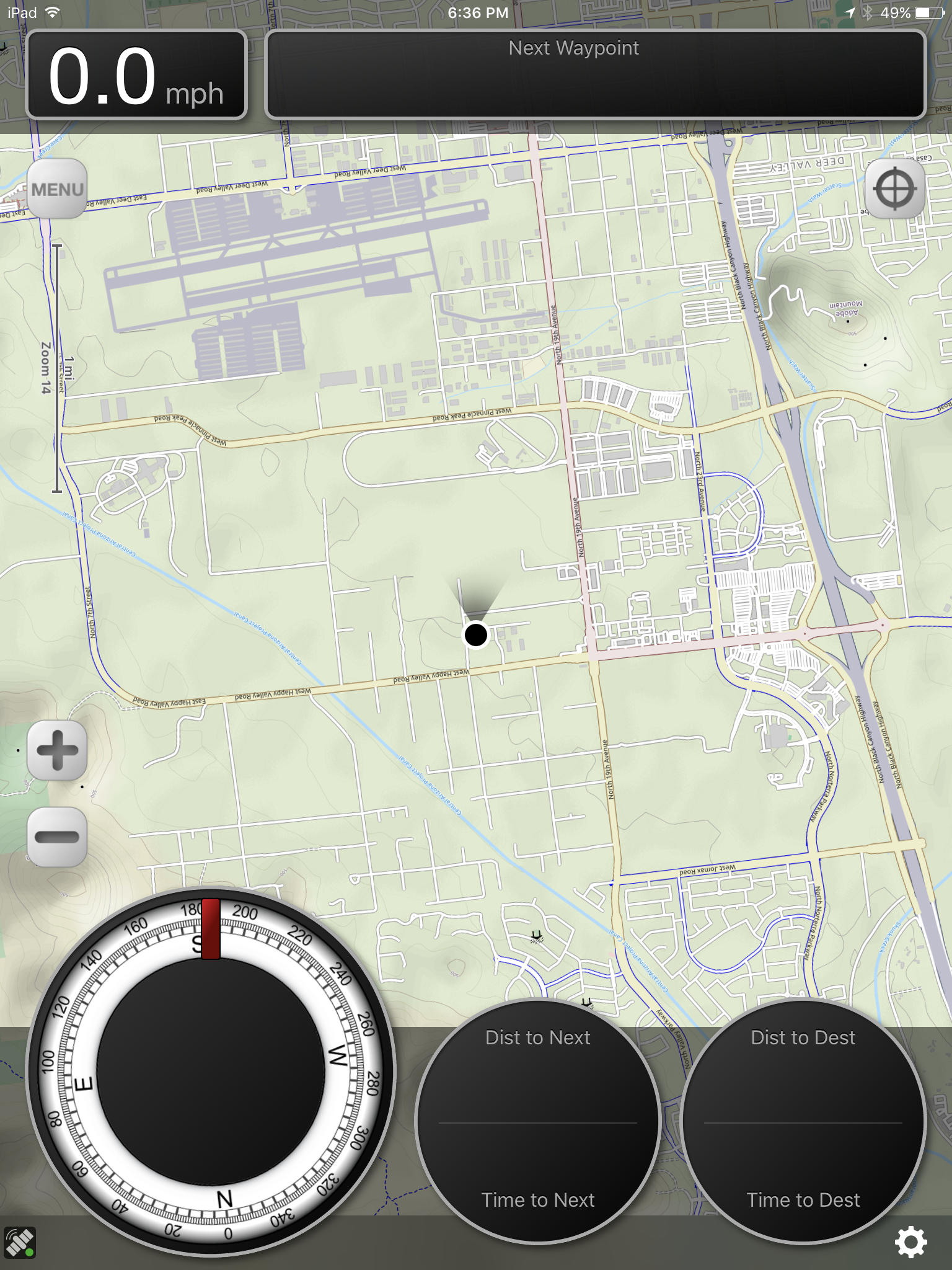Image resolution: width=952 pixels, height=1270 pixels.
Task: Center map on current location
Action: [894, 189]
